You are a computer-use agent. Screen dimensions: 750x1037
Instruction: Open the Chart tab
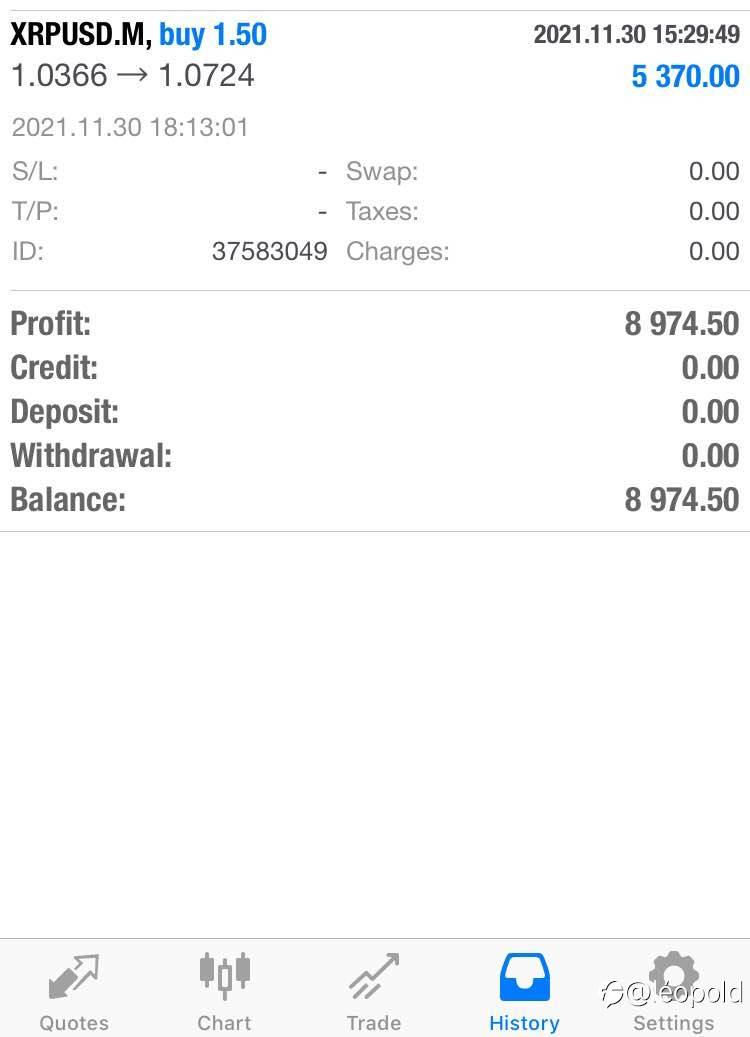pos(224,990)
